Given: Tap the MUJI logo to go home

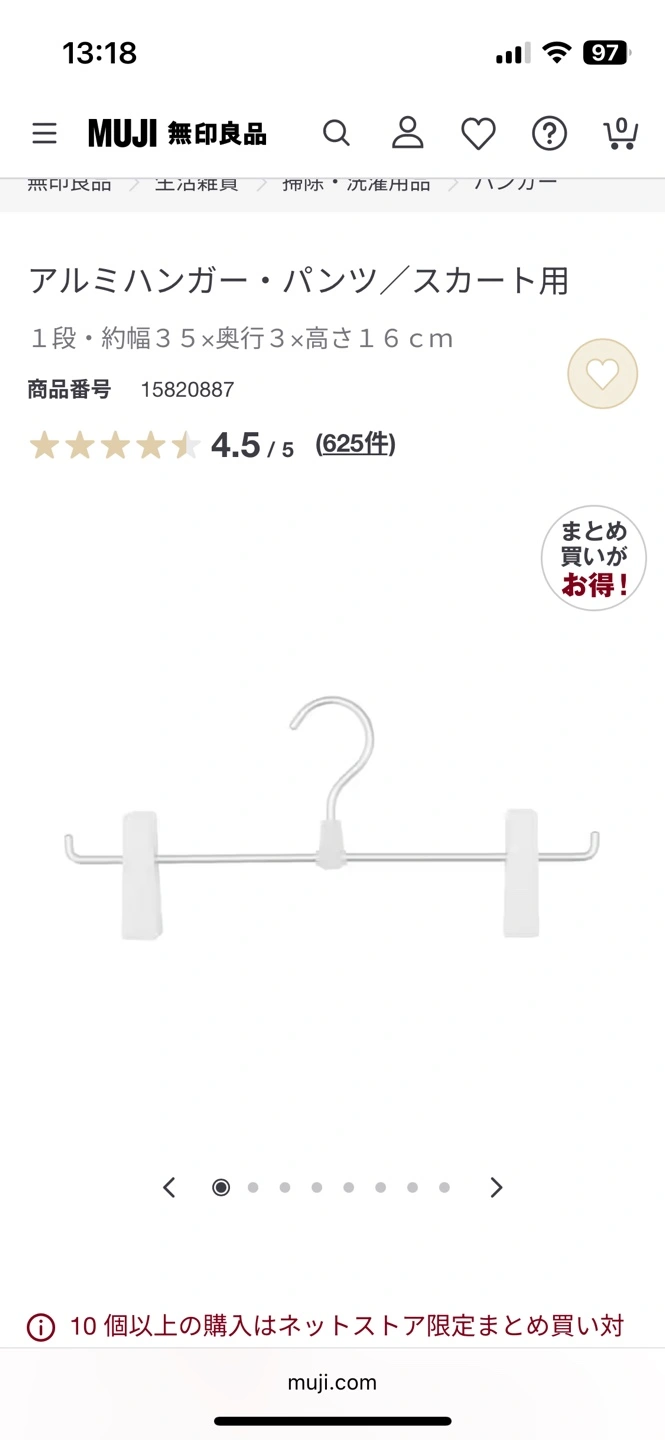Looking at the screenshot, I should coord(177,133).
